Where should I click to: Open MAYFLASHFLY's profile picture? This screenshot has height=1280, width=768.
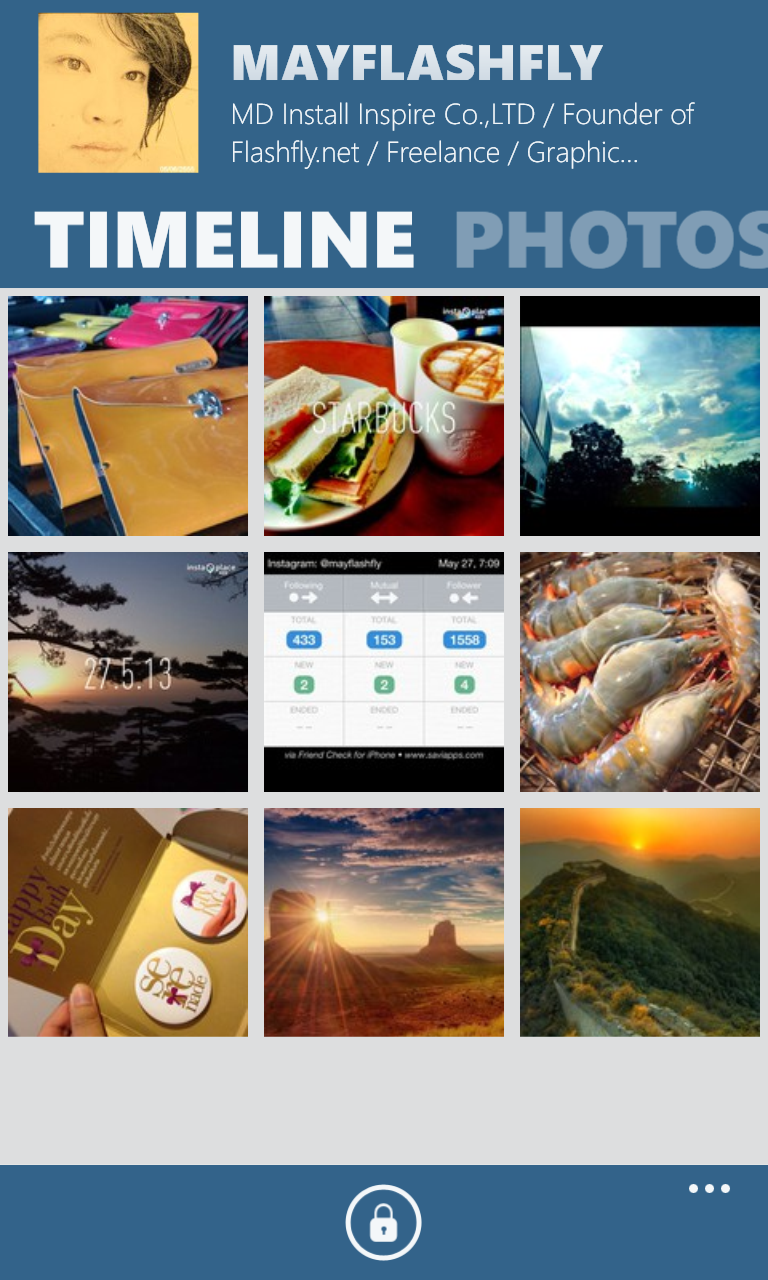pyautogui.click(x=118, y=93)
